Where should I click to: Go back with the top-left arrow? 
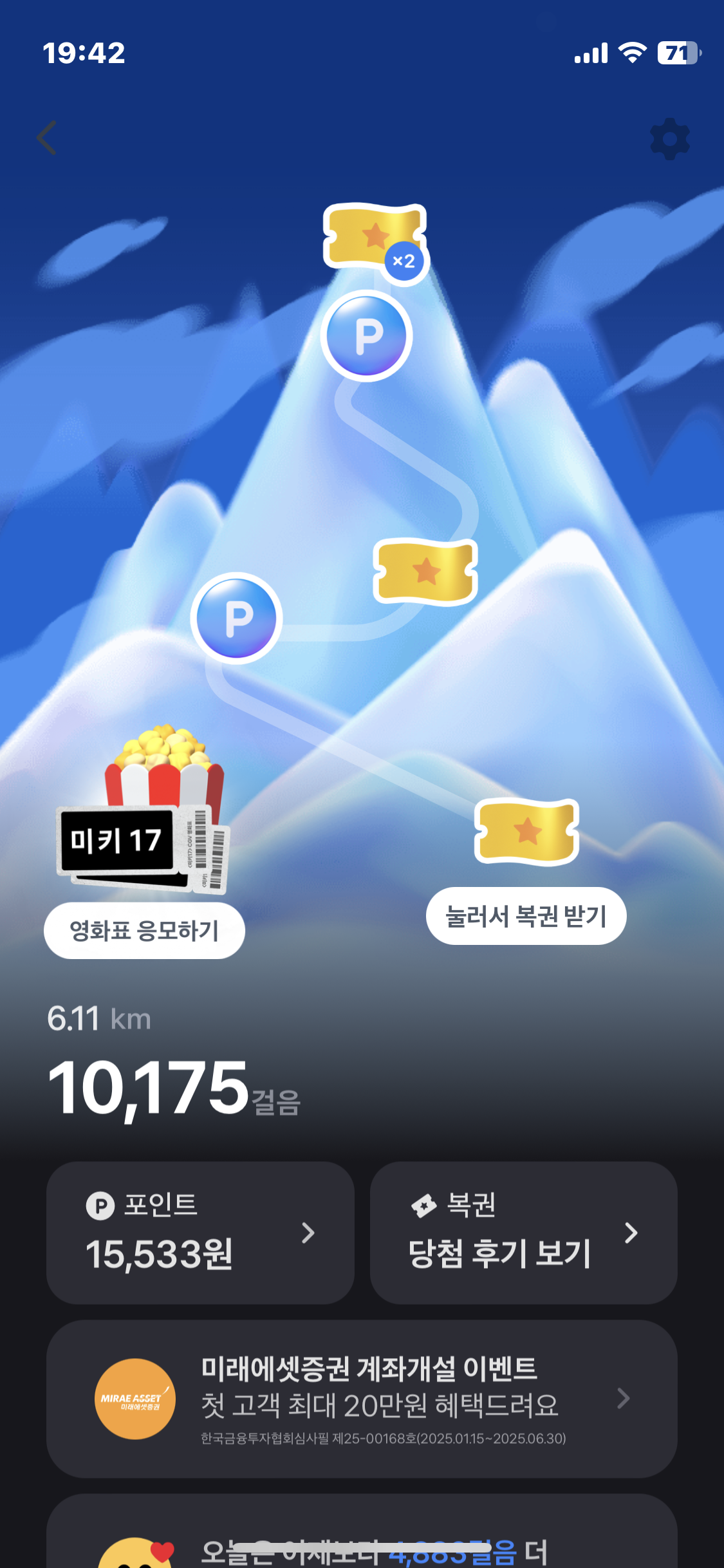click(47, 138)
